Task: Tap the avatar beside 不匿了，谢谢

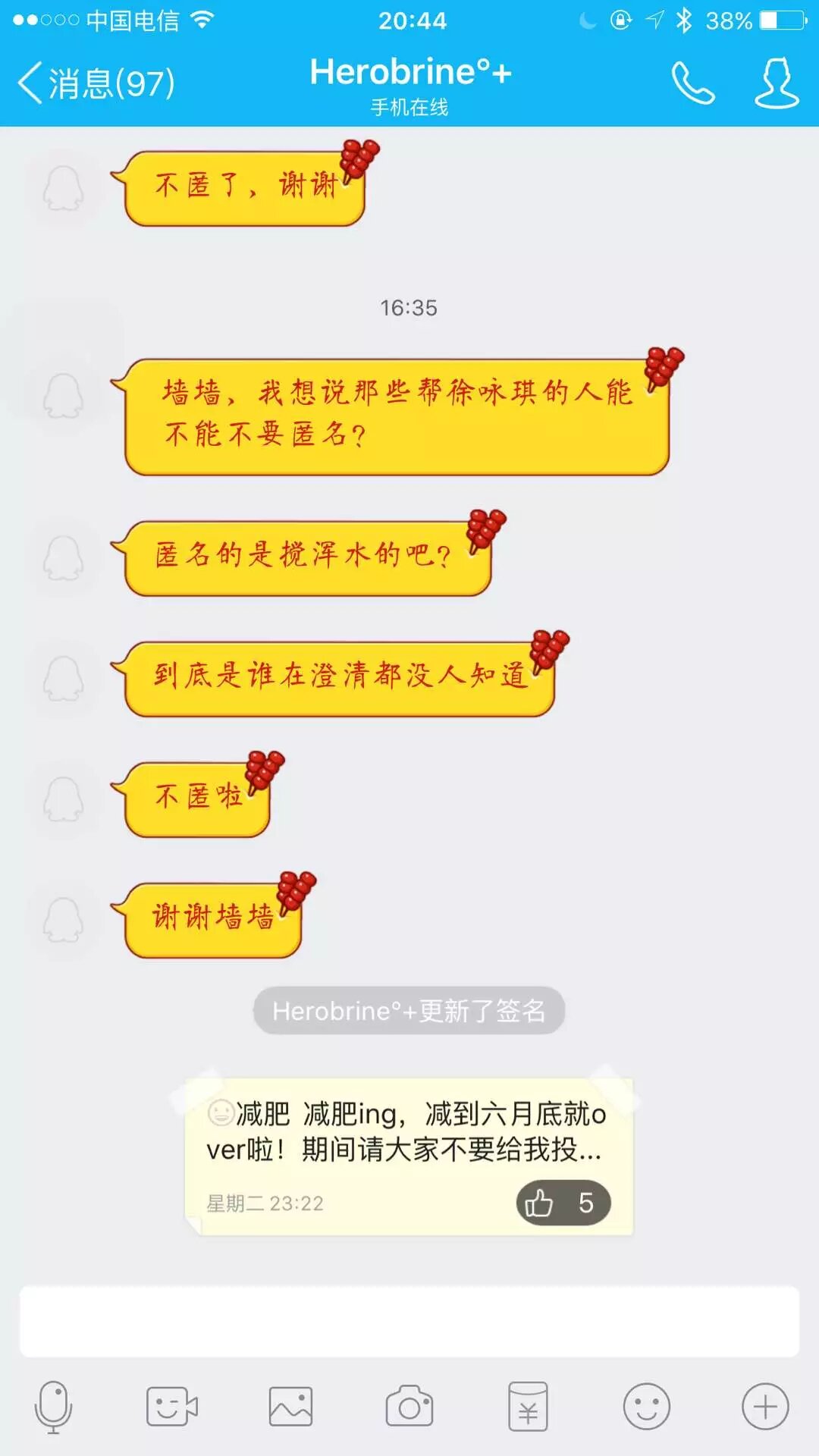Action: click(x=63, y=189)
